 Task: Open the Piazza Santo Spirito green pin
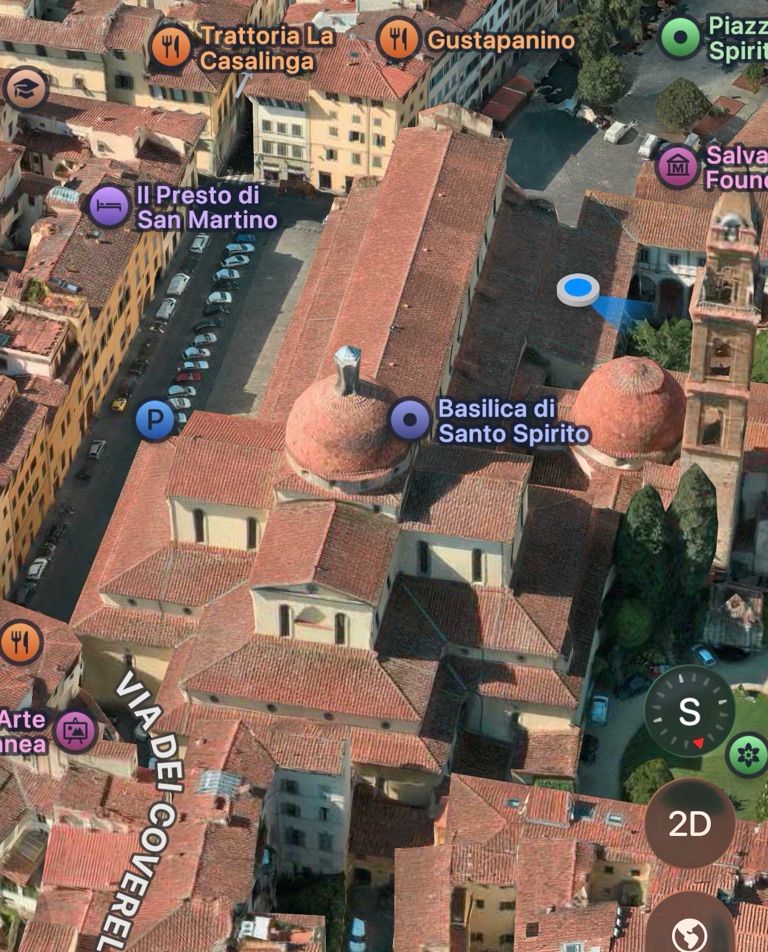(681, 38)
